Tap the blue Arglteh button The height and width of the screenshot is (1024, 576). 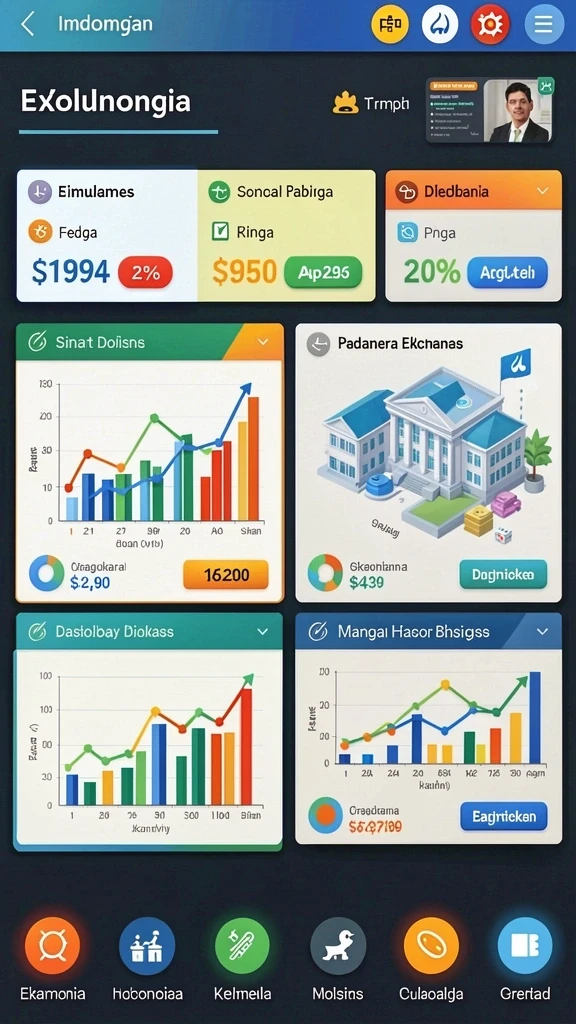(x=507, y=272)
